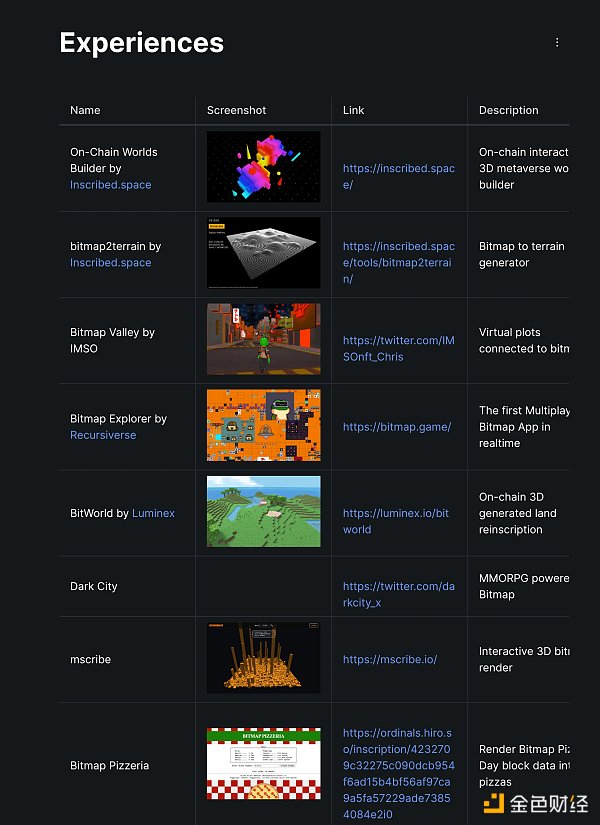
Task: Visit the luminex.io/bitworld link
Action: click(x=396, y=521)
